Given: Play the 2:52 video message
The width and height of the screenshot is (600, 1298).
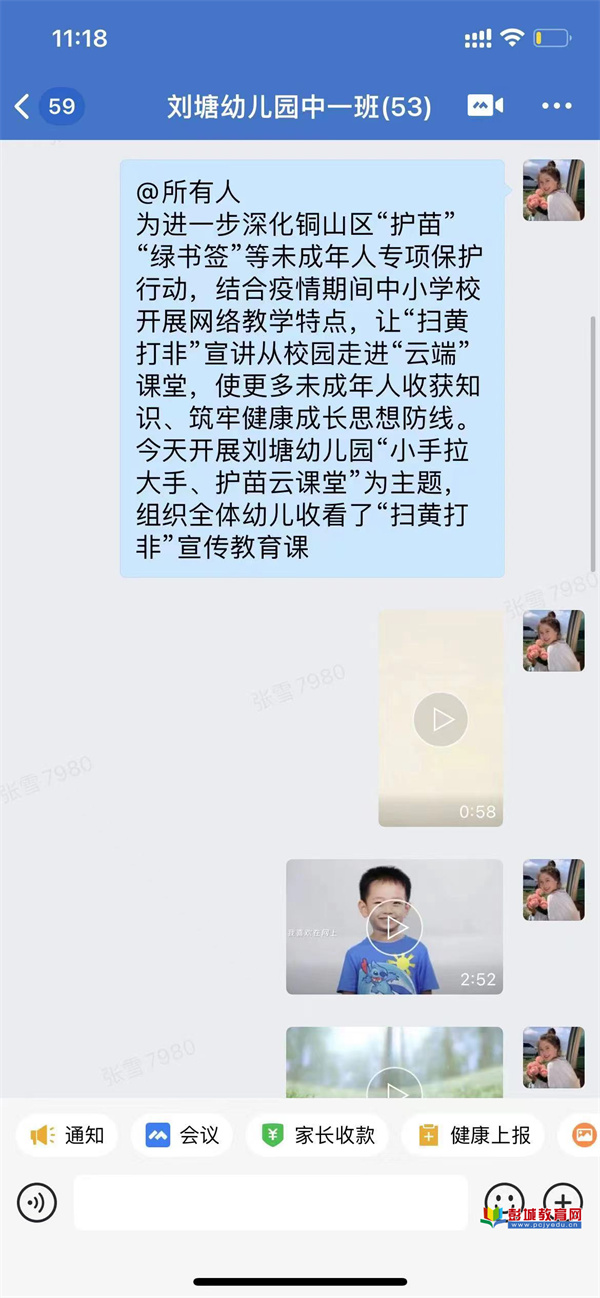Looking at the screenshot, I should coord(394,927).
